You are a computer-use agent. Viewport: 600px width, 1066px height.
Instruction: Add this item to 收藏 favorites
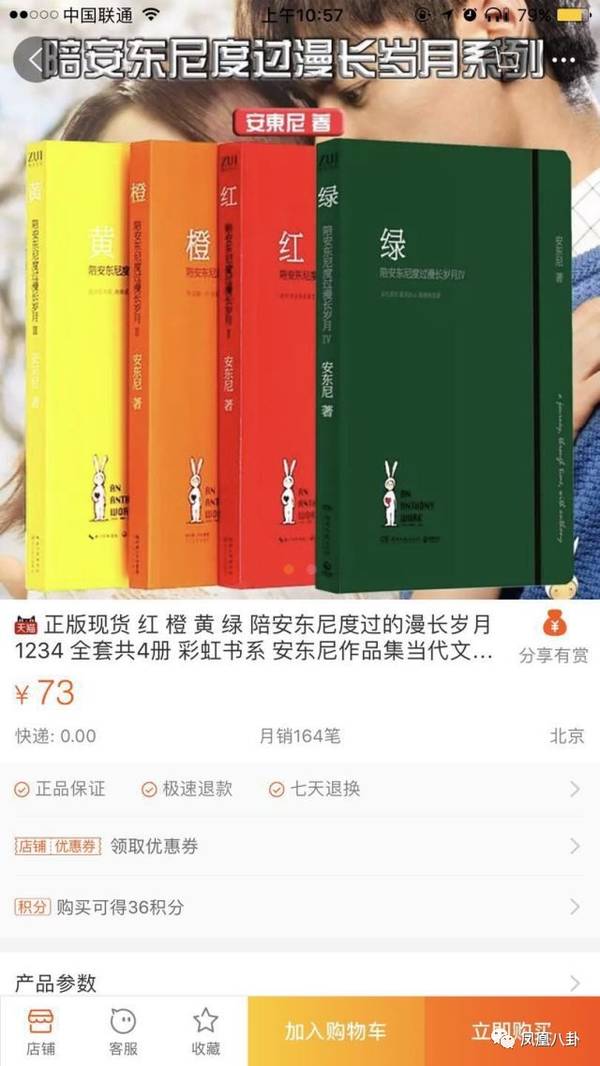tap(205, 1032)
